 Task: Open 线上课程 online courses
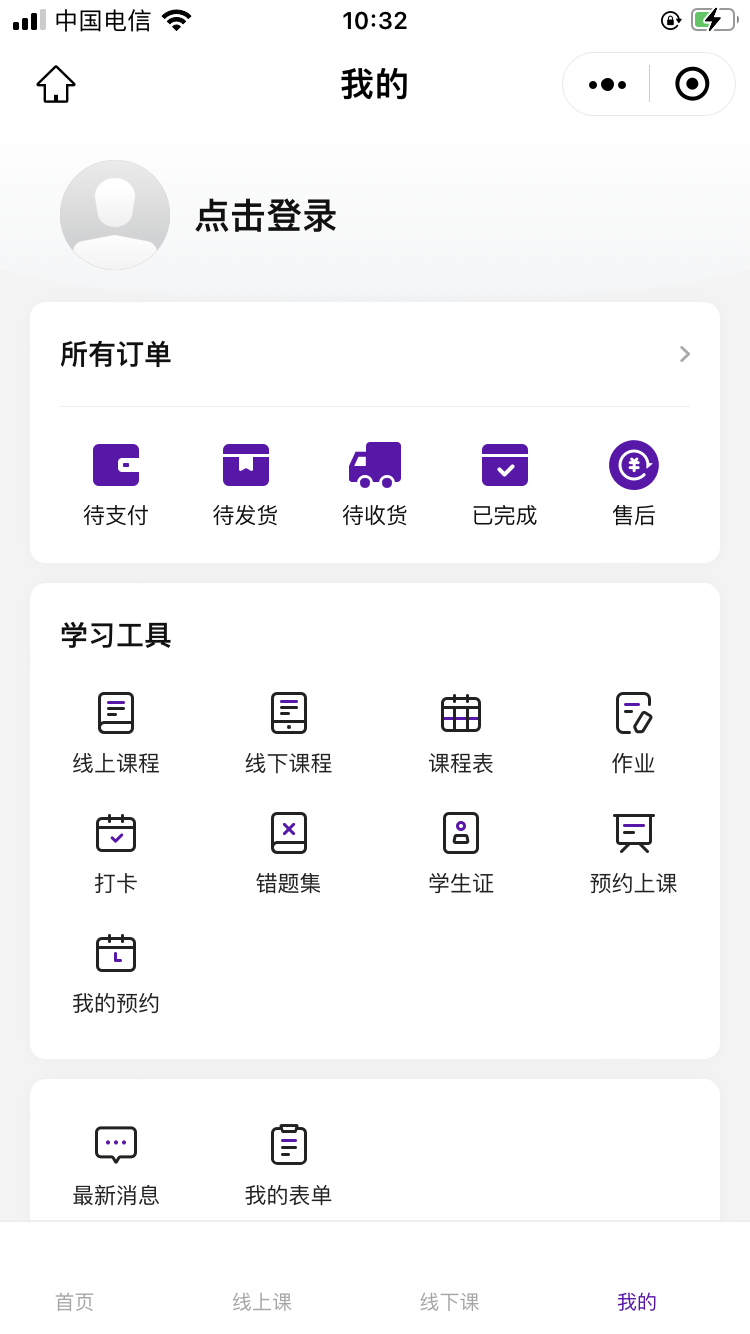[x=116, y=734]
